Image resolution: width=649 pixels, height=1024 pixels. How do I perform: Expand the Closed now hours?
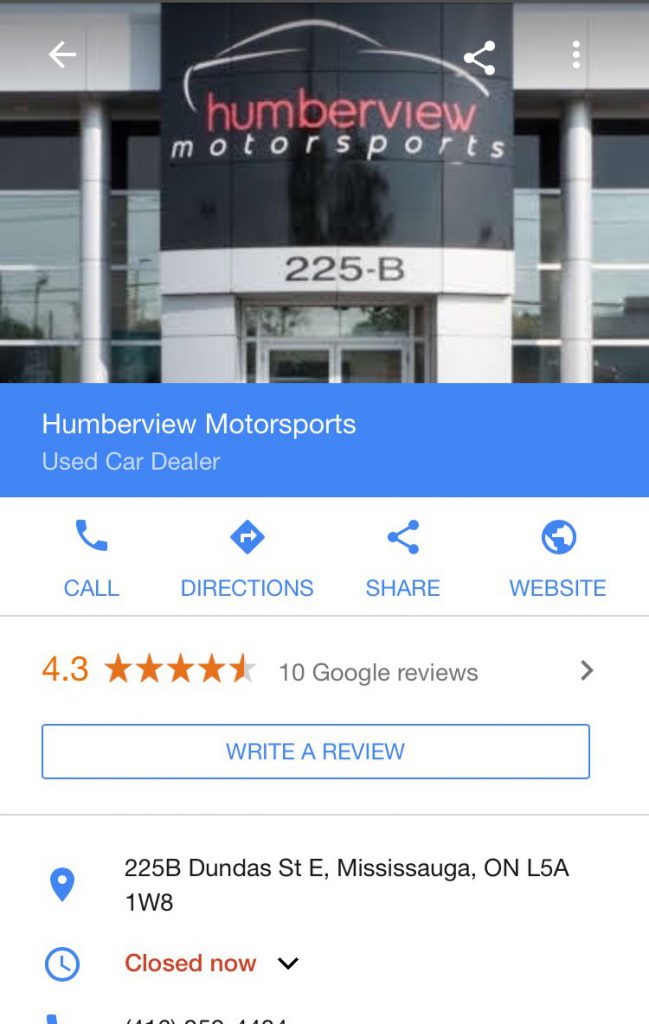288,964
